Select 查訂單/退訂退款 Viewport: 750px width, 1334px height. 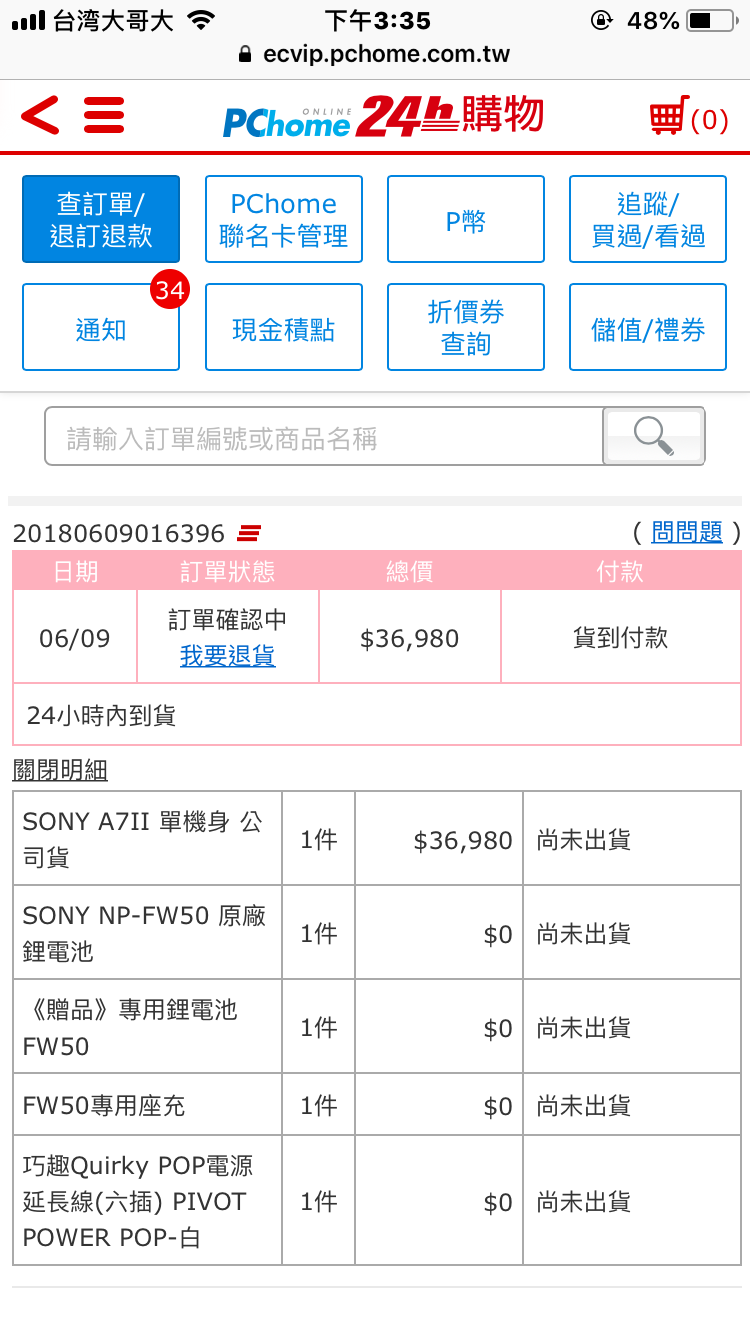coord(101,219)
